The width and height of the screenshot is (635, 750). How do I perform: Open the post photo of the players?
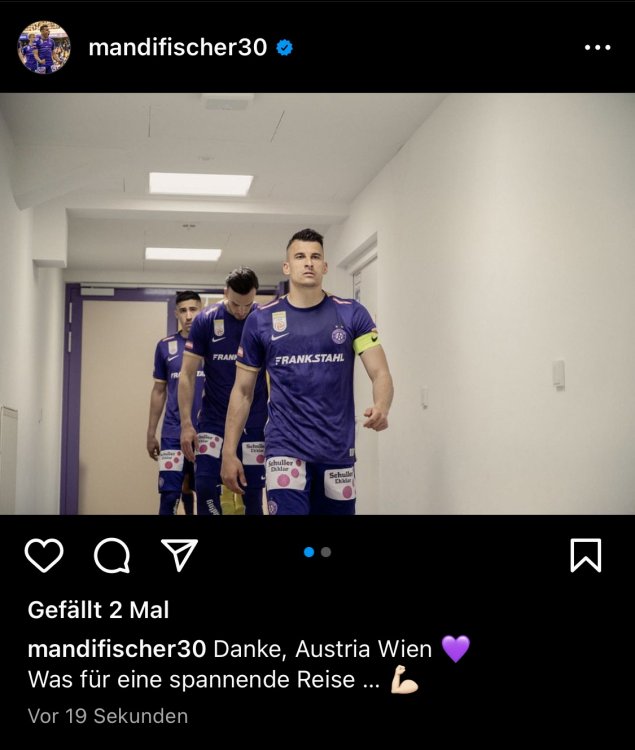[317, 304]
